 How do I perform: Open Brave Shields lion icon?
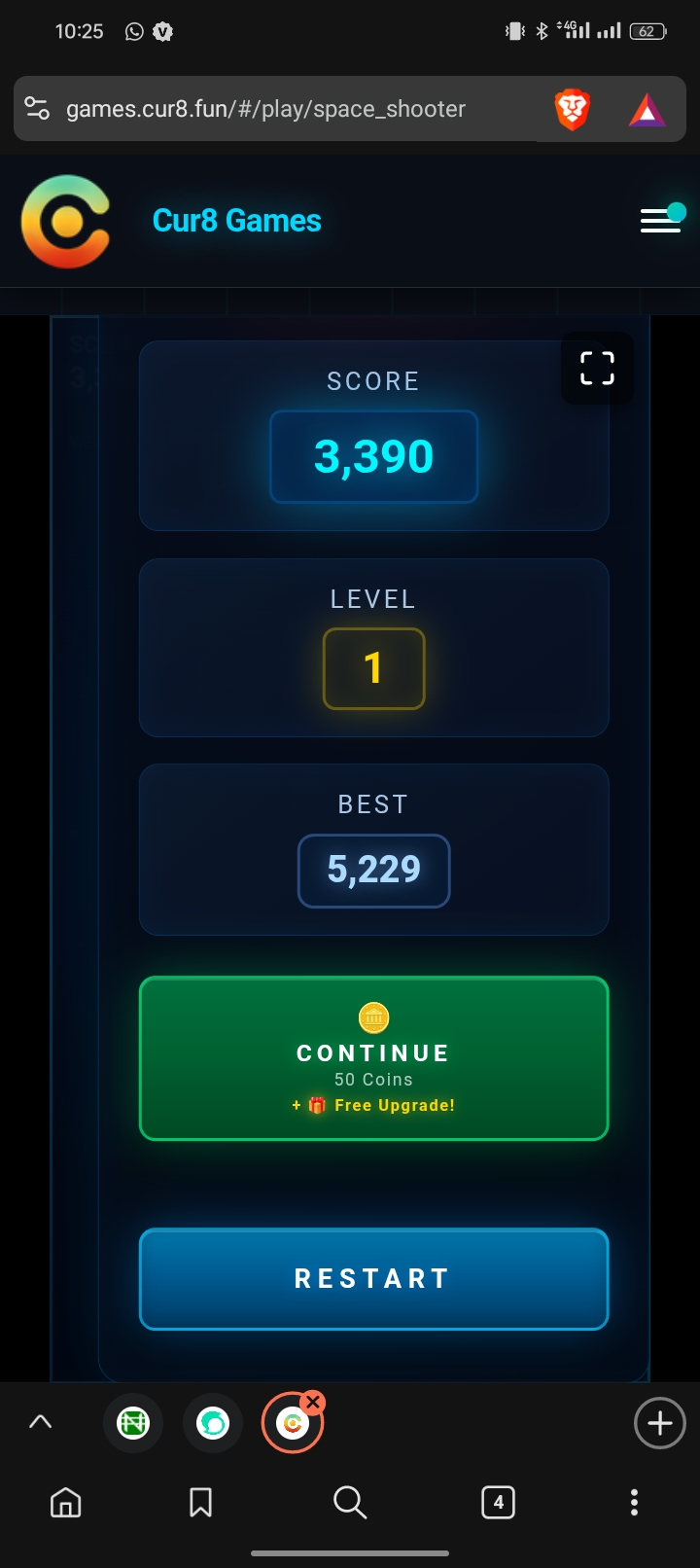(x=573, y=109)
